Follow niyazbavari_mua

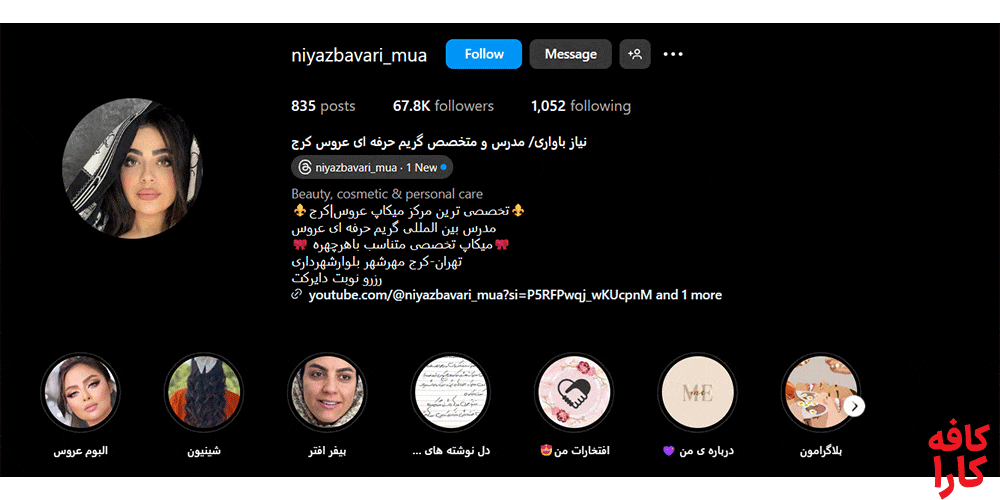[484, 54]
